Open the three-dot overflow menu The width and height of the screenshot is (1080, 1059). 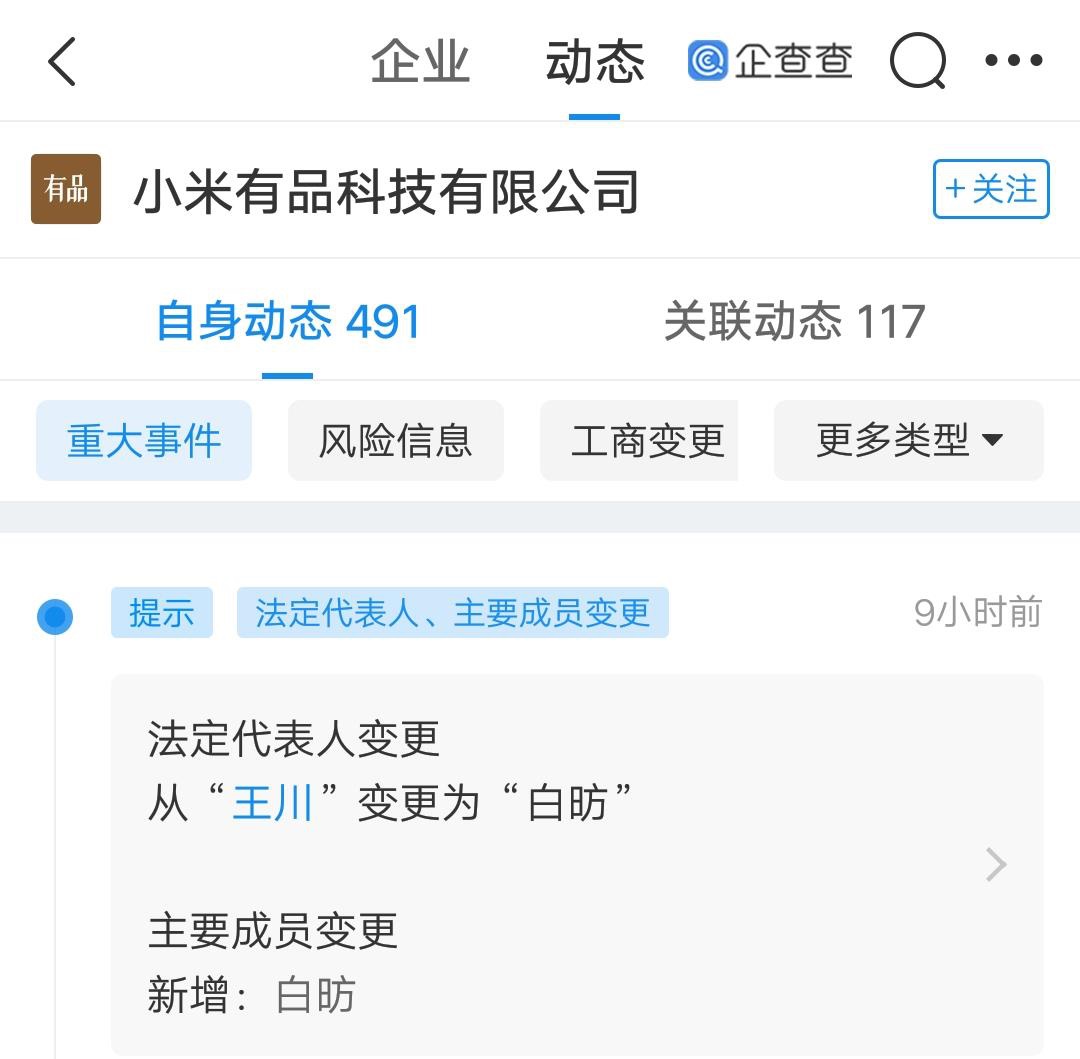[1013, 62]
